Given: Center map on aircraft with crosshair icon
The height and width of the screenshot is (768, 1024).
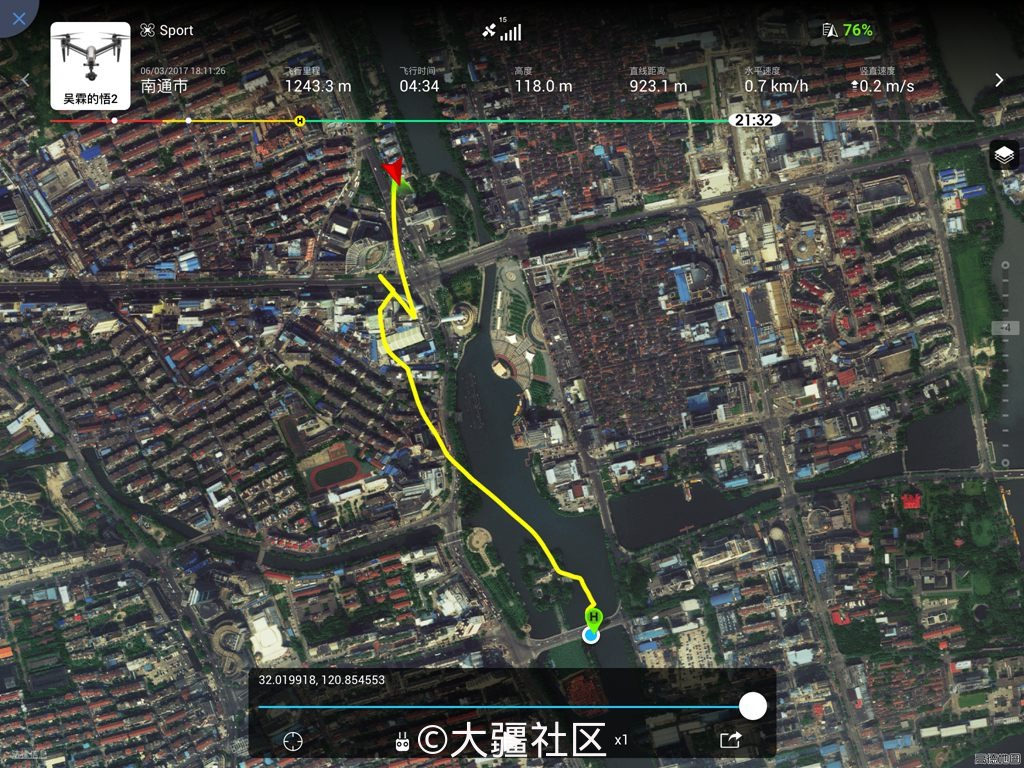Looking at the screenshot, I should point(293,741).
